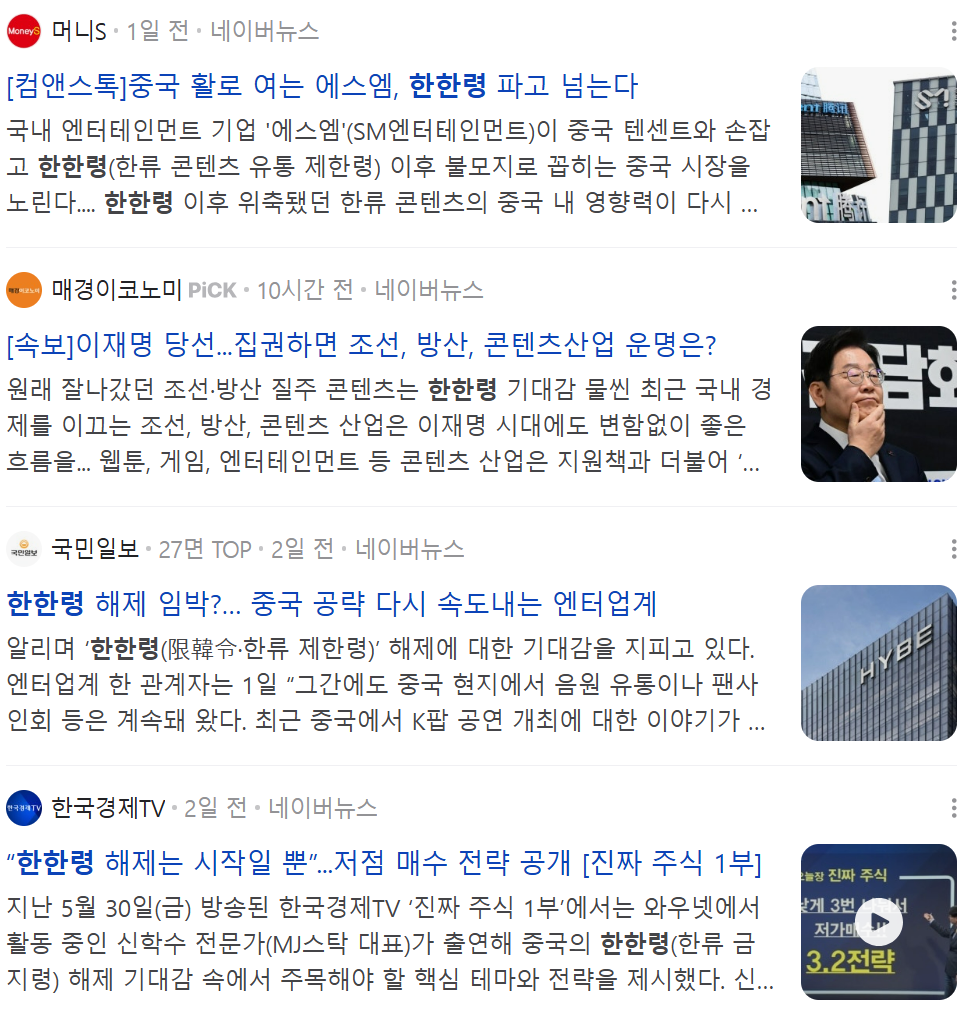Open the 이재명 당선 속보 headline
Image resolution: width=974 pixels, height=1012 pixels.
[361, 345]
